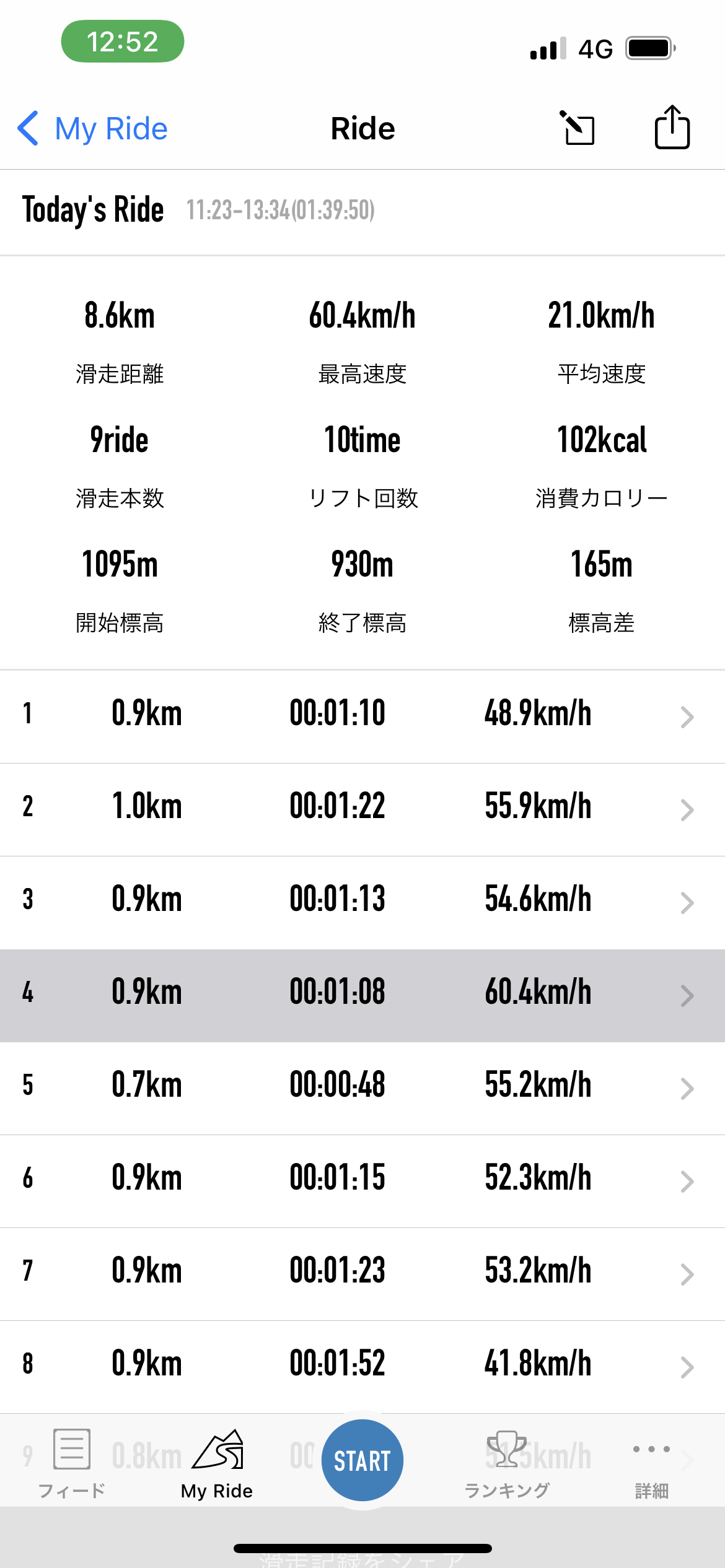View run 7 lasting 00:01:23
Image resolution: width=725 pixels, height=1568 pixels.
pos(362,1272)
